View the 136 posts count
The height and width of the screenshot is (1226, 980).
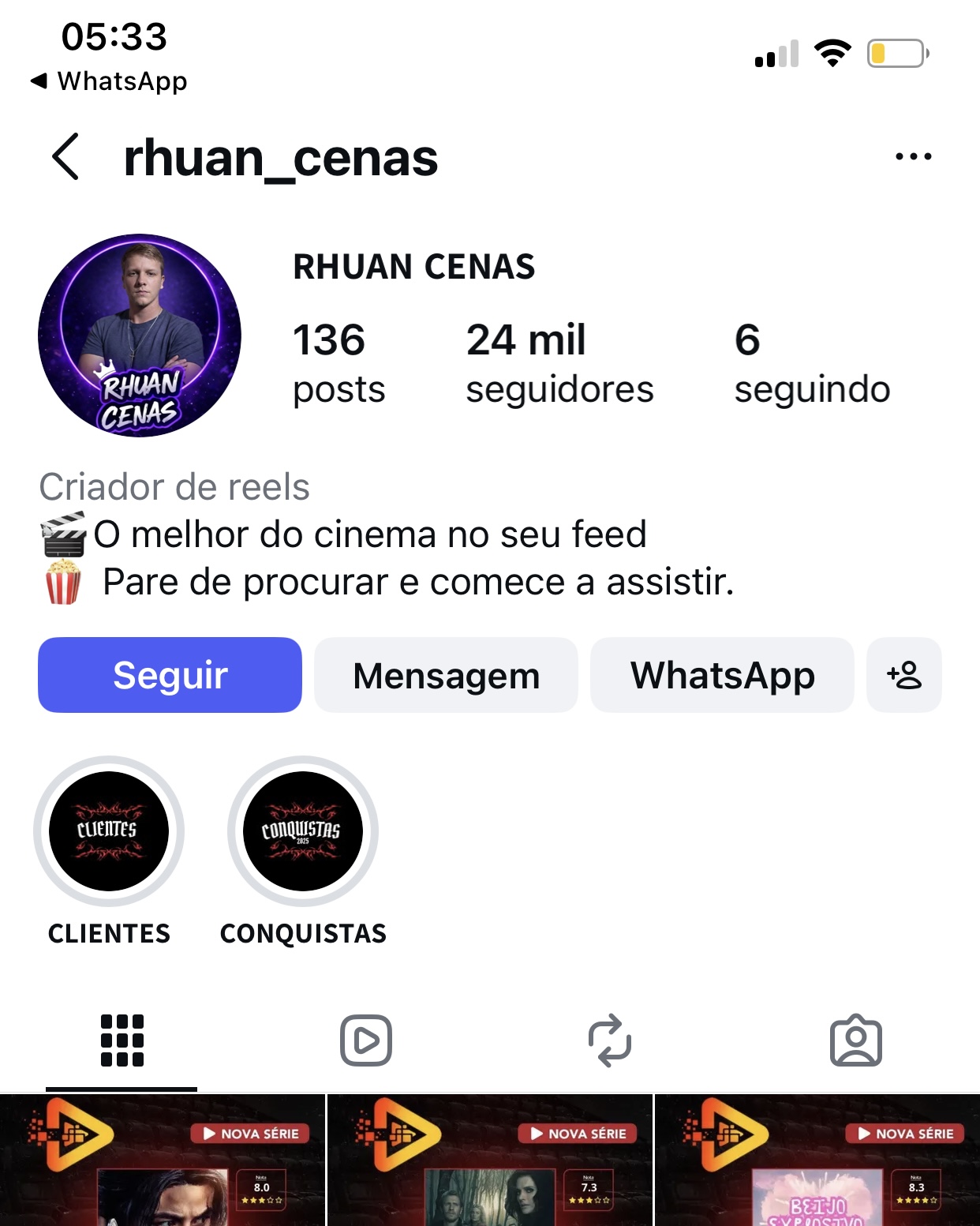(x=338, y=362)
